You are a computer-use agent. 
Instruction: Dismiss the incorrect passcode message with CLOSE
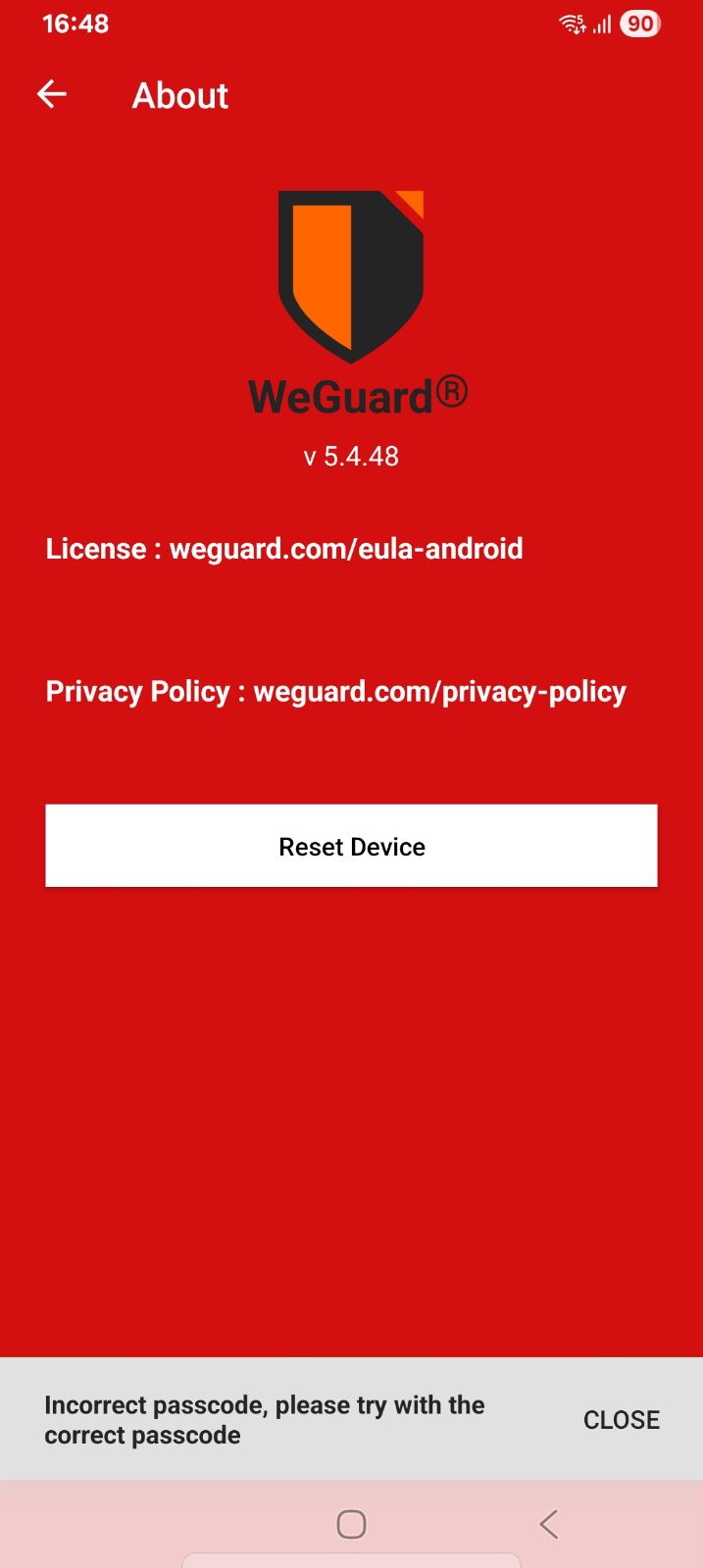click(621, 1419)
